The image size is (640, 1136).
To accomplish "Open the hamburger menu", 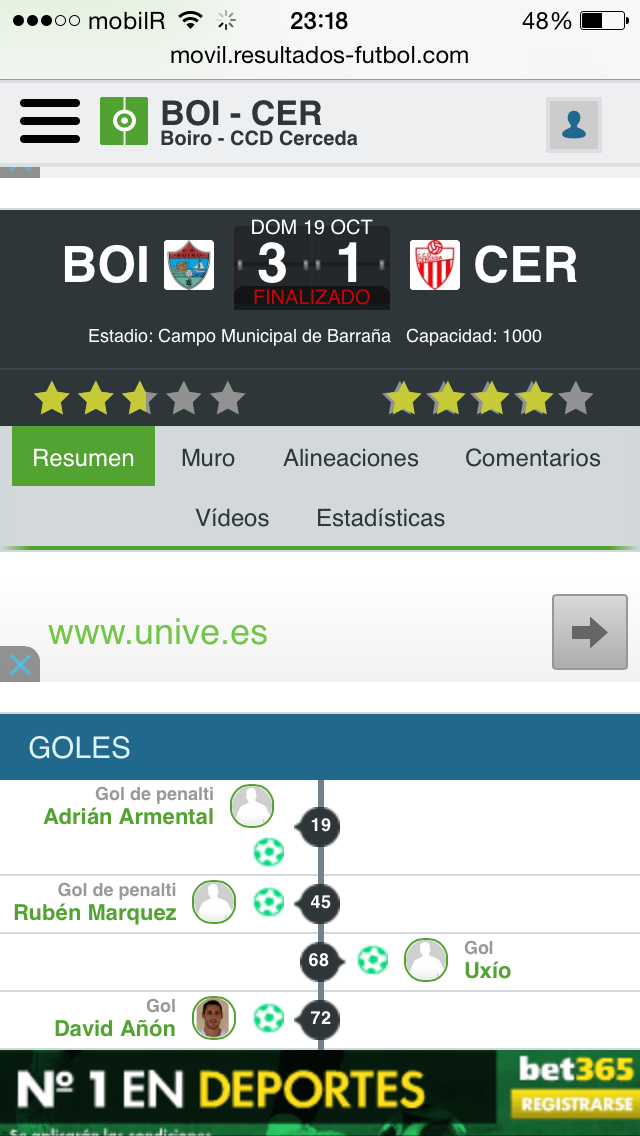I will (x=50, y=122).
